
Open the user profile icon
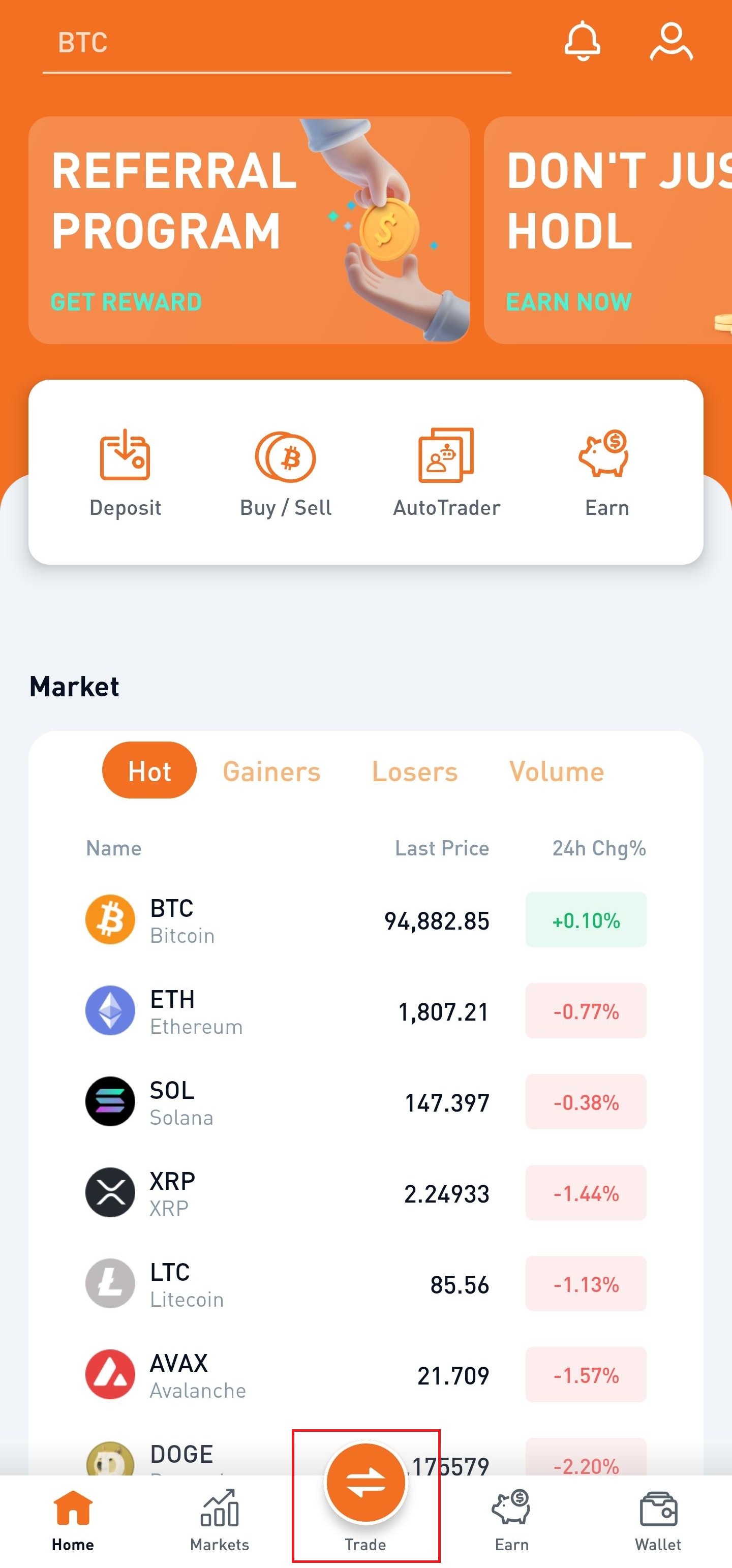[x=670, y=41]
